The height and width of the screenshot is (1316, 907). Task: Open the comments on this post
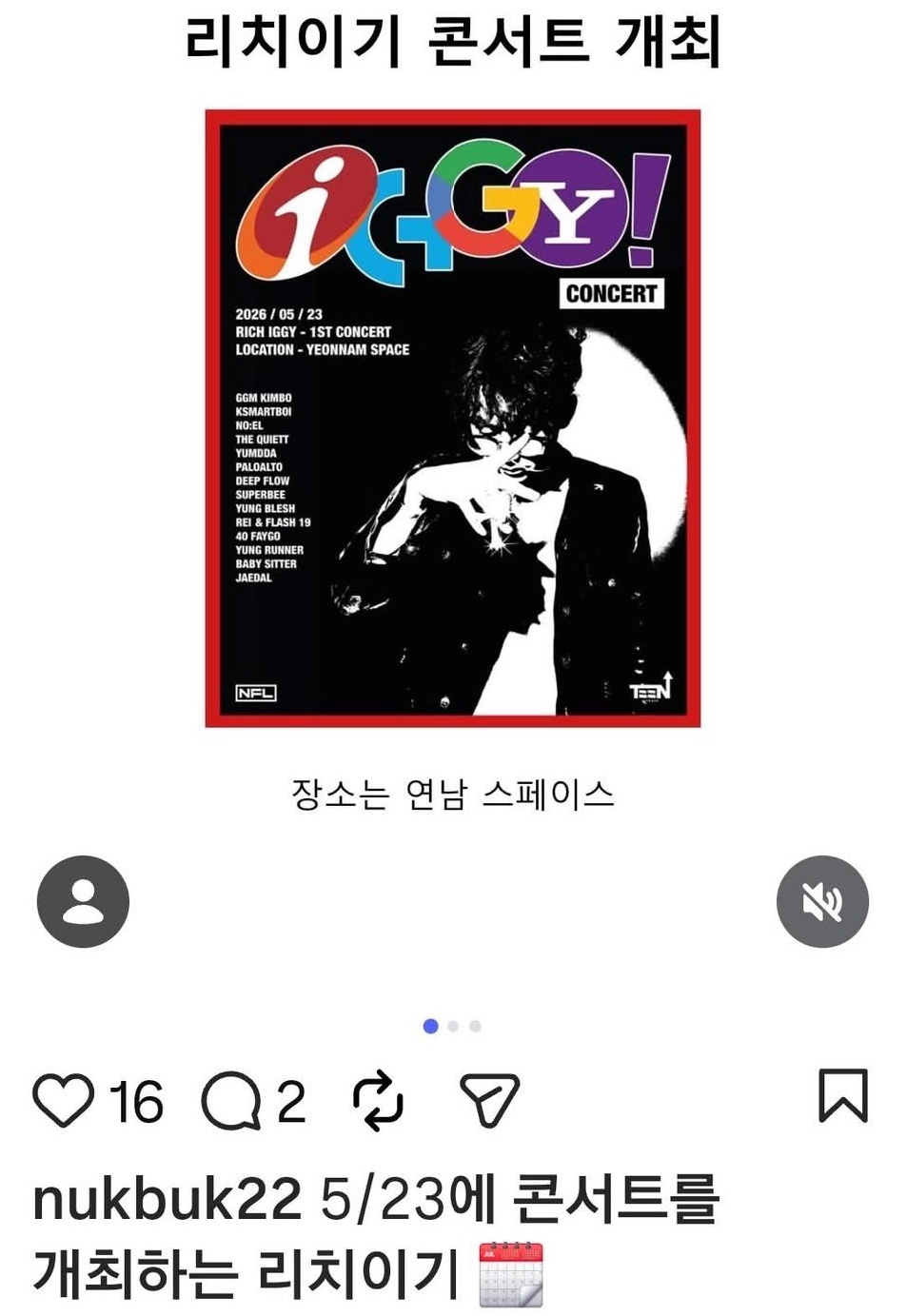coord(230,1100)
